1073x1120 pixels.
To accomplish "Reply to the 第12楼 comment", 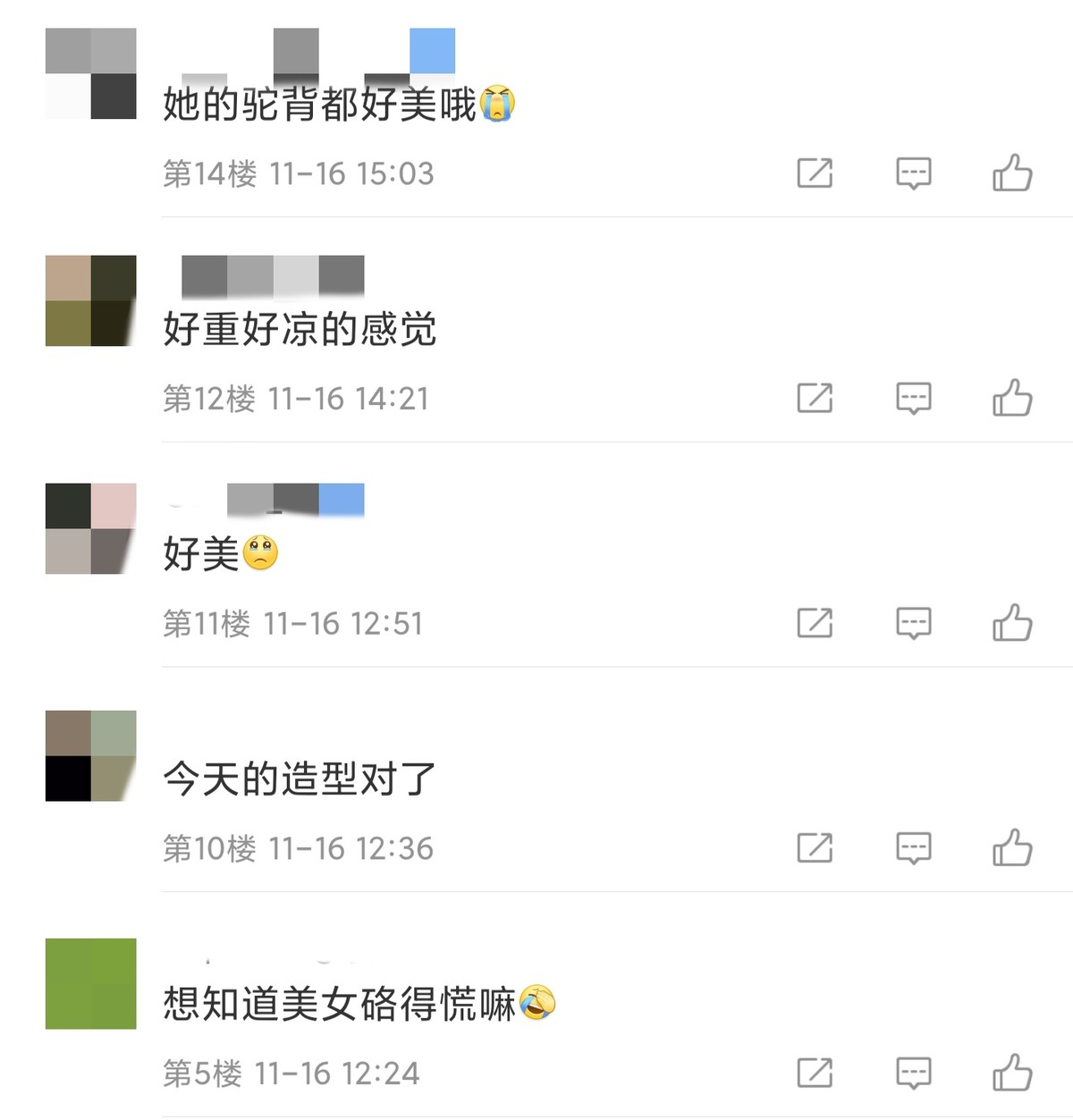I will pos(913,398).
